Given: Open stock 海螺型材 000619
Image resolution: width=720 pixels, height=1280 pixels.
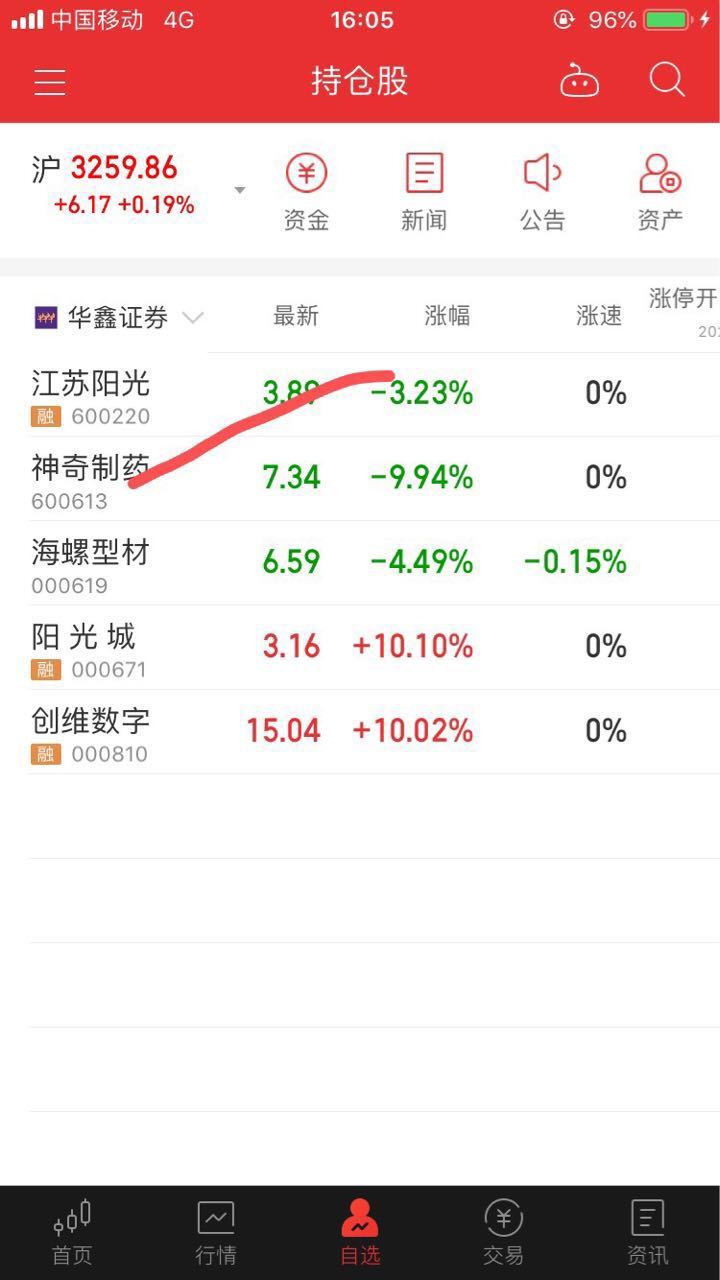Looking at the screenshot, I should click(x=360, y=563).
